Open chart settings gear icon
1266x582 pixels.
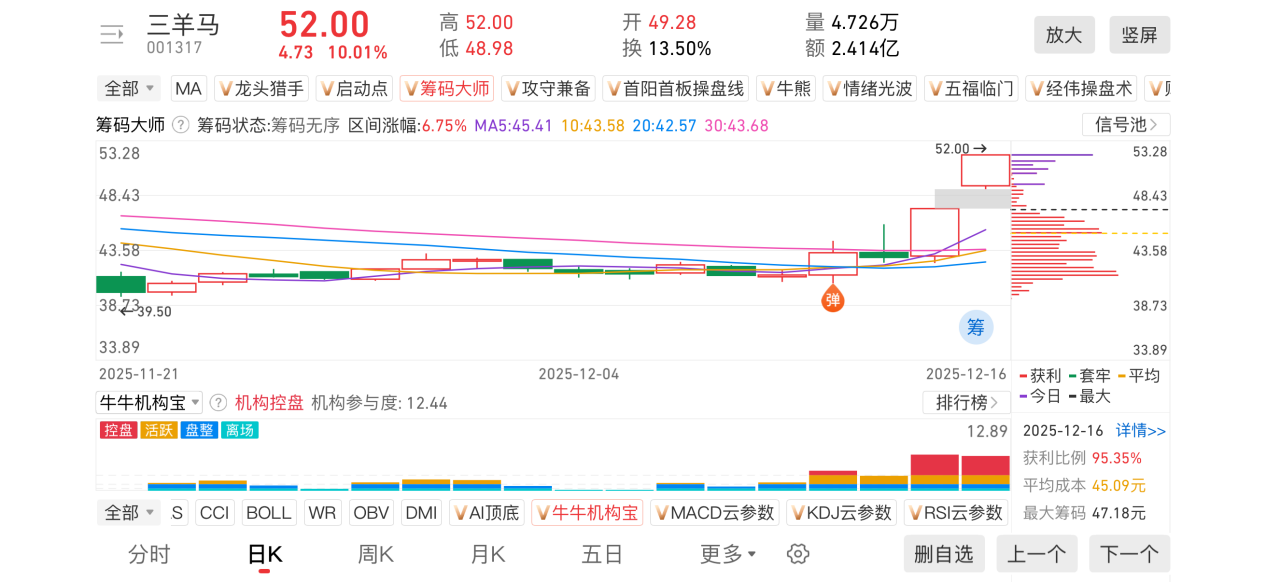[797, 554]
